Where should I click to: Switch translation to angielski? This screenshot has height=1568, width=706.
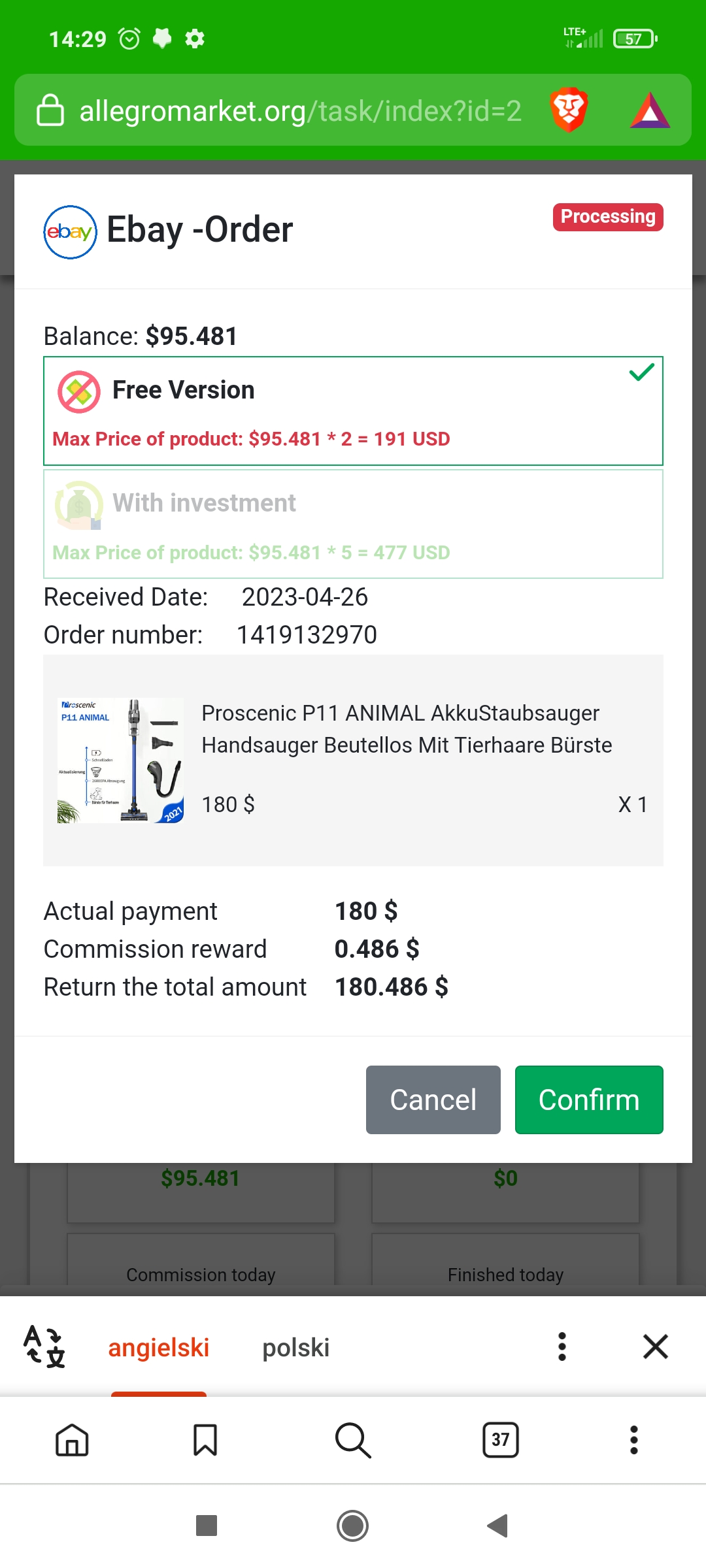[x=158, y=1347]
